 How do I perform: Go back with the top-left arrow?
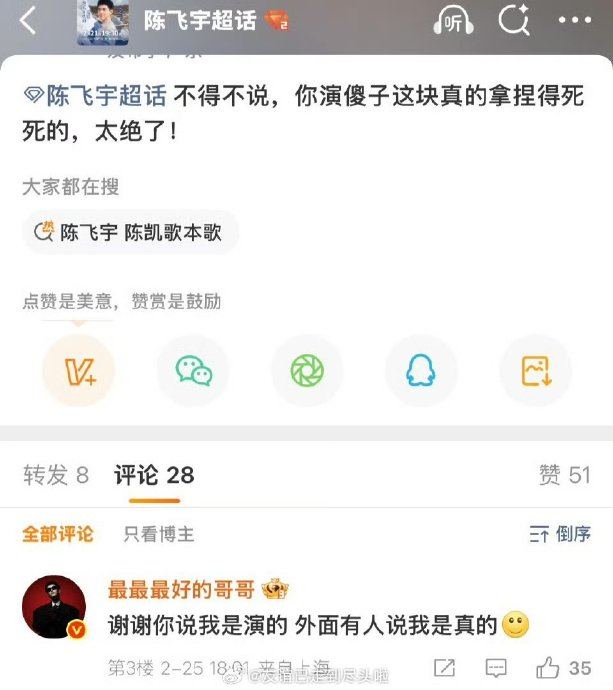[x=27, y=20]
